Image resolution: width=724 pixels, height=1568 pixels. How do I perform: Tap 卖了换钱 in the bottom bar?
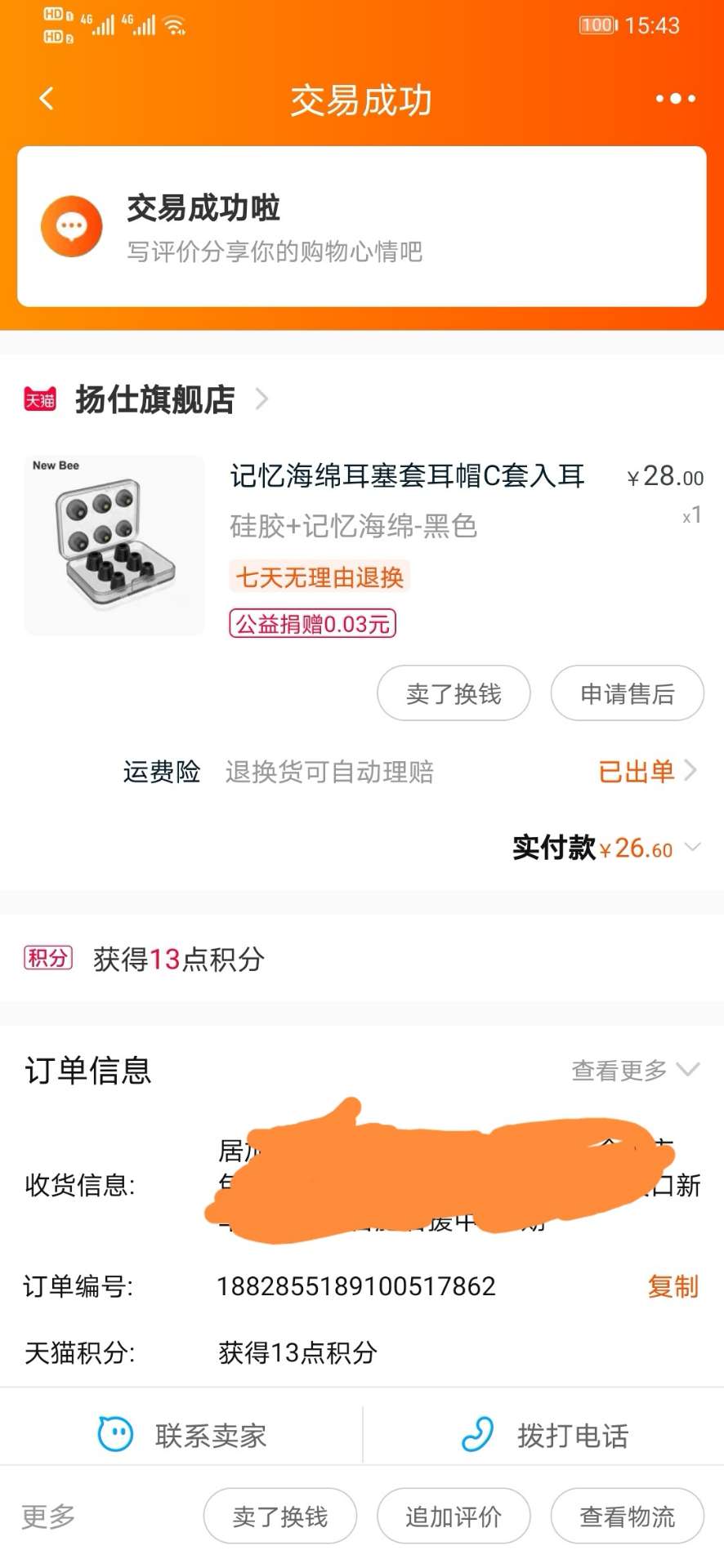click(x=280, y=1517)
